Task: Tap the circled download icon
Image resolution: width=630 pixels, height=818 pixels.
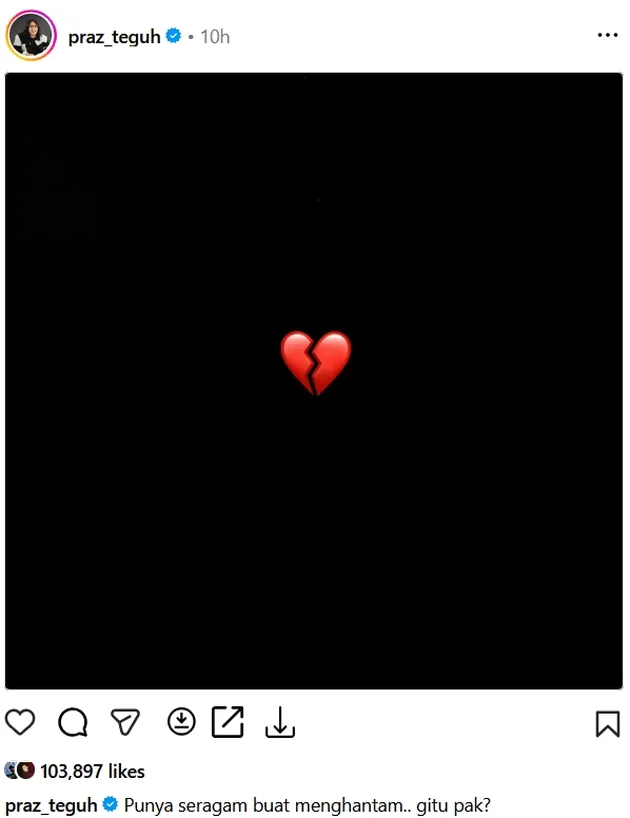Action: (x=181, y=722)
